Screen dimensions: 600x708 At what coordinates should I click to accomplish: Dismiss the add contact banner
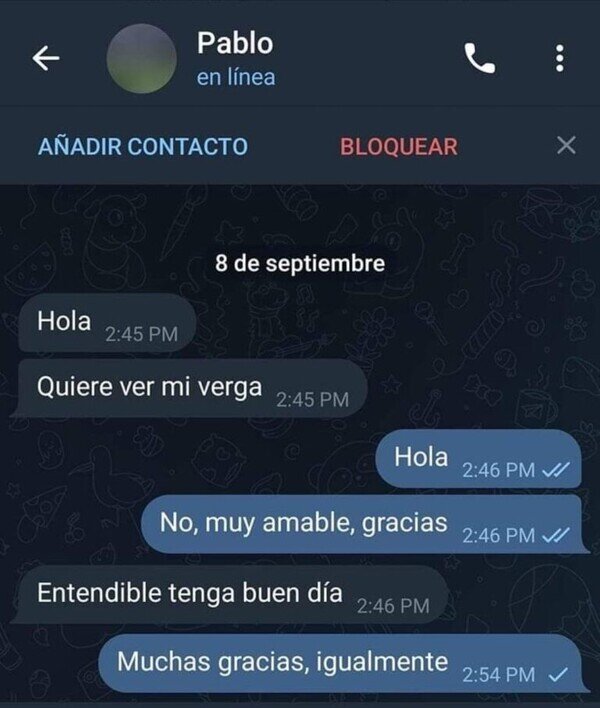(x=565, y=146)
